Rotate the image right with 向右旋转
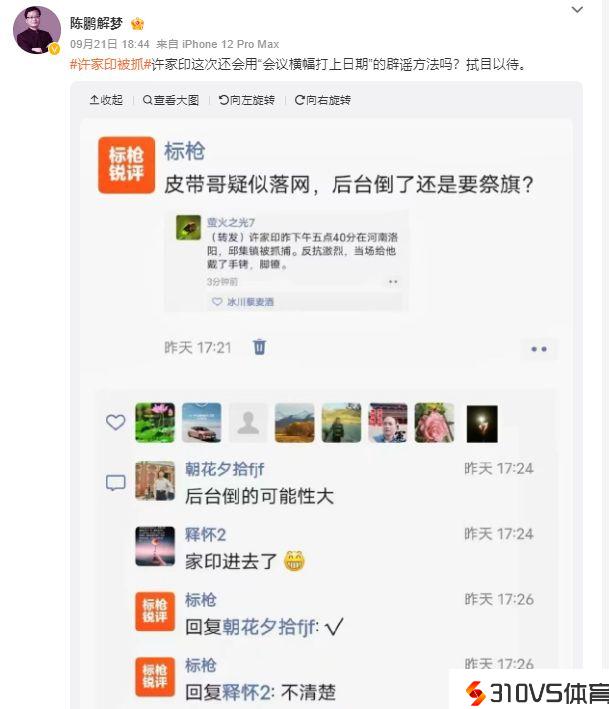609x709 pixels. [321, 100]
